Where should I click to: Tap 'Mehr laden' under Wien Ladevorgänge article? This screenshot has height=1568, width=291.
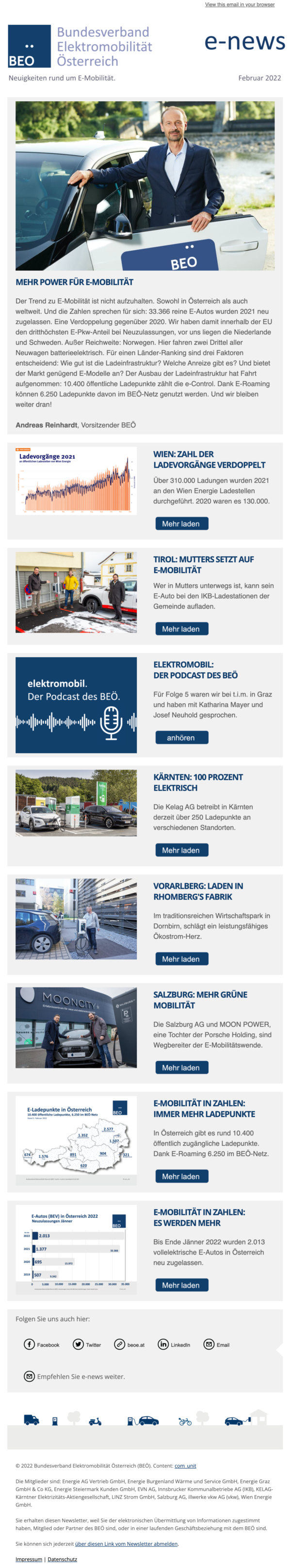tap(181, 523)
